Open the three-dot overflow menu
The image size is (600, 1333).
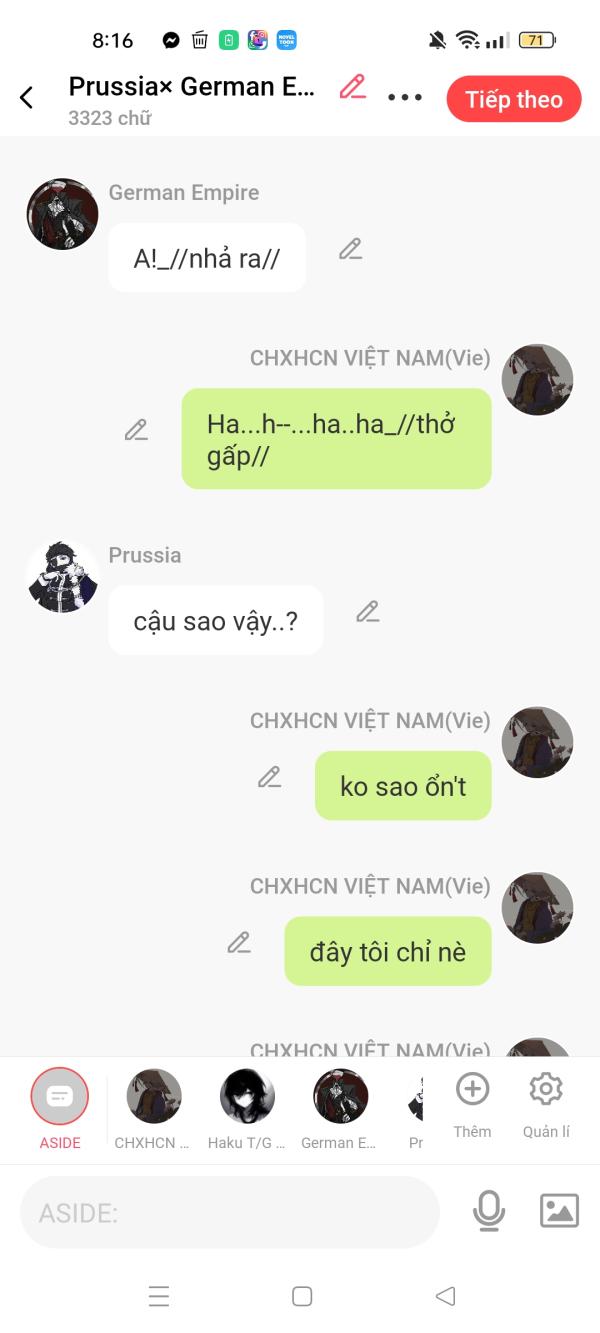[405, 98]
